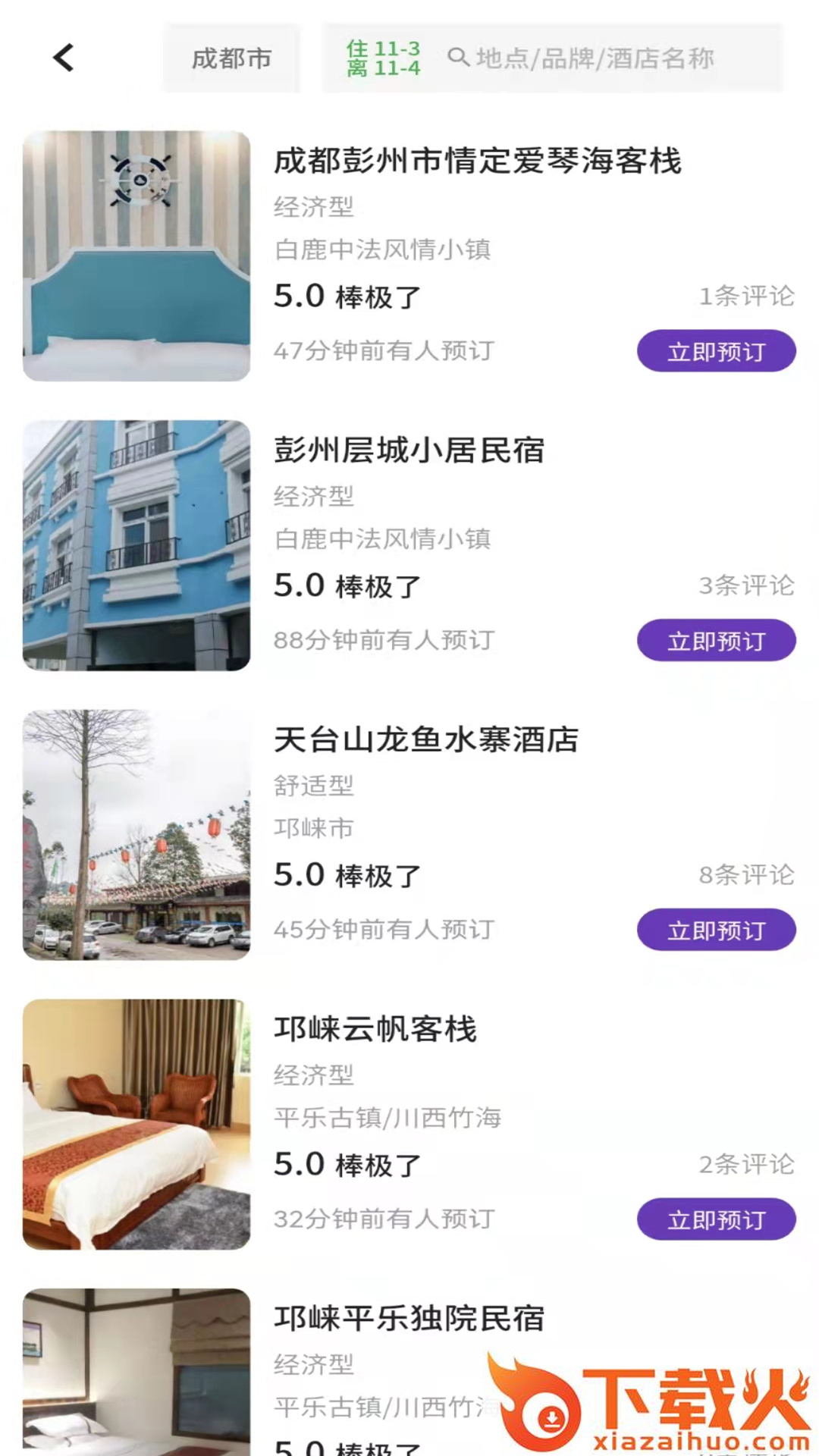Image resolution: width=819 pixels, height=1456 pixels.
Task: Click the magnifier icon in search bar
Action: pyautogui.click(x=460, y=58)
